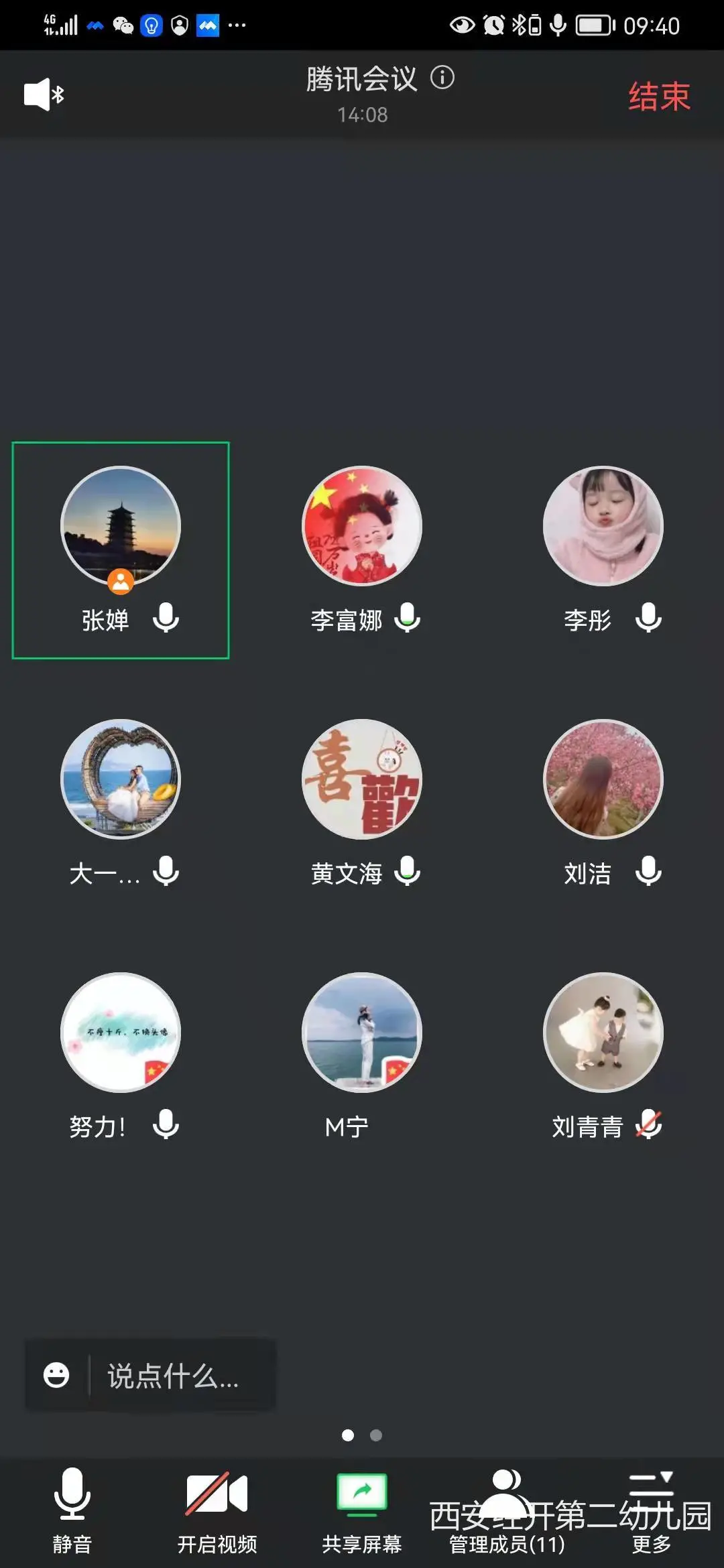The image size is (724, 1568).
Task: Select participant M宁's avatar
Action: 362,1033
